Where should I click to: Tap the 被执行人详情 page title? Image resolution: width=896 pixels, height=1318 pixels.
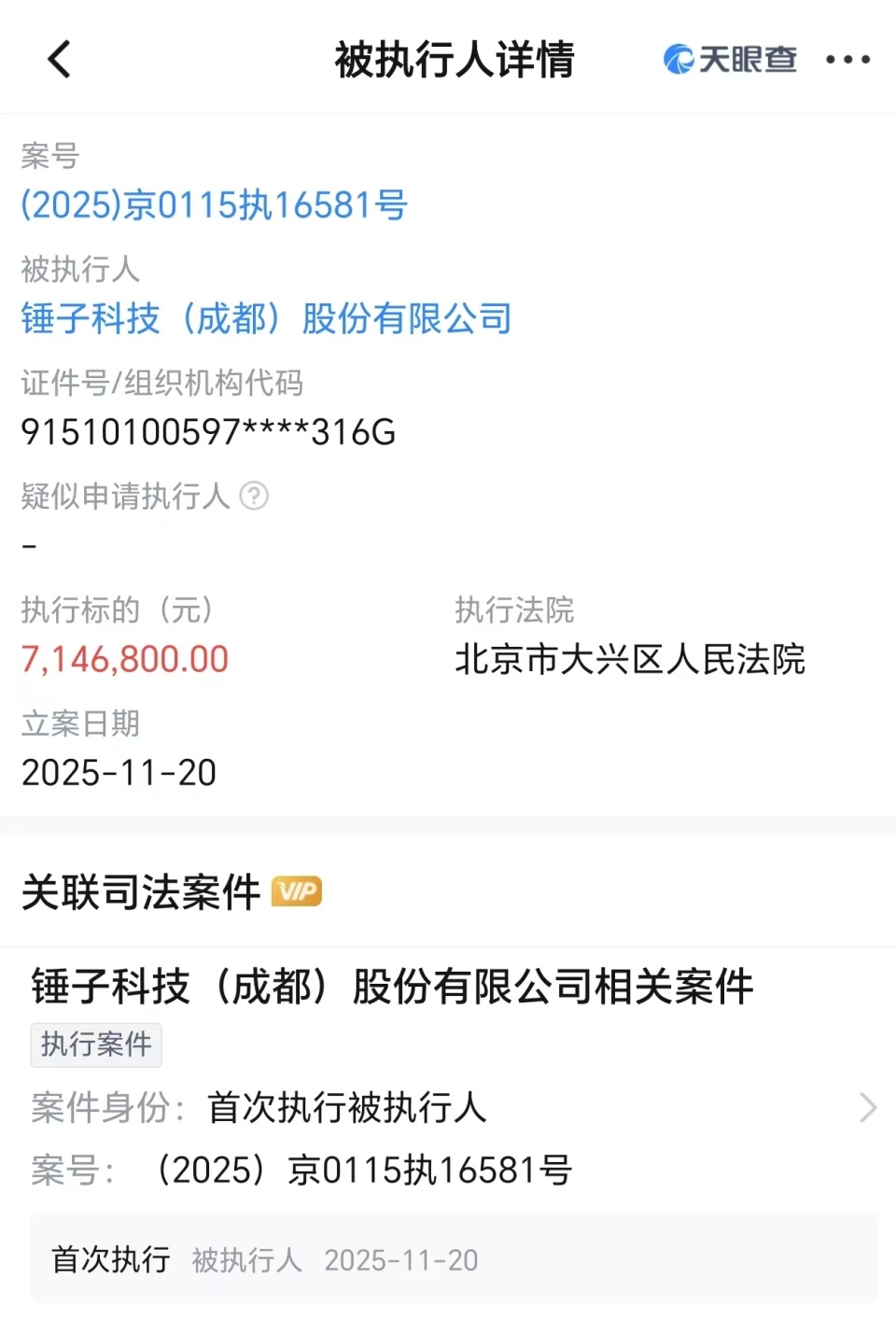click(x=455, y=59)
